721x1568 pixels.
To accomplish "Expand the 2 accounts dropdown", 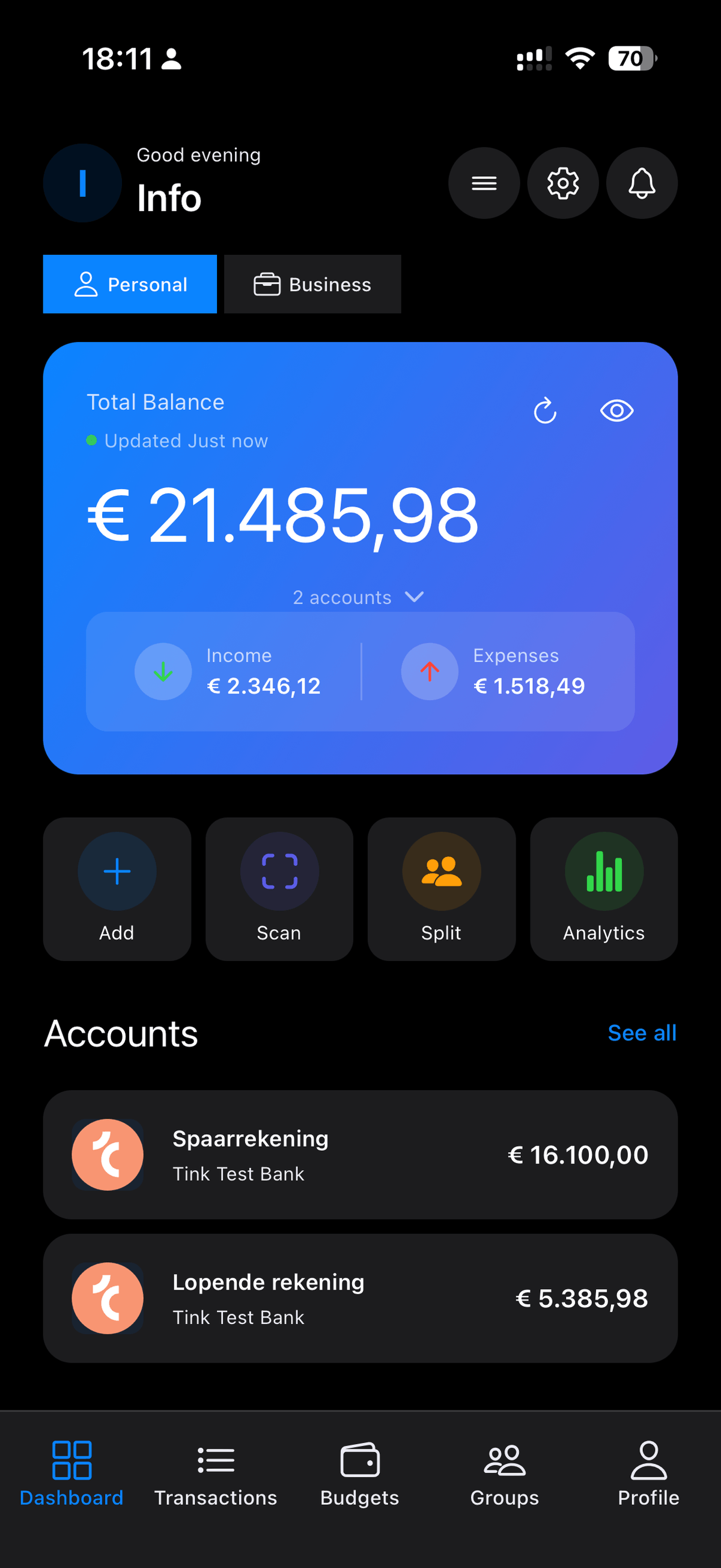I will coord(359,597).
